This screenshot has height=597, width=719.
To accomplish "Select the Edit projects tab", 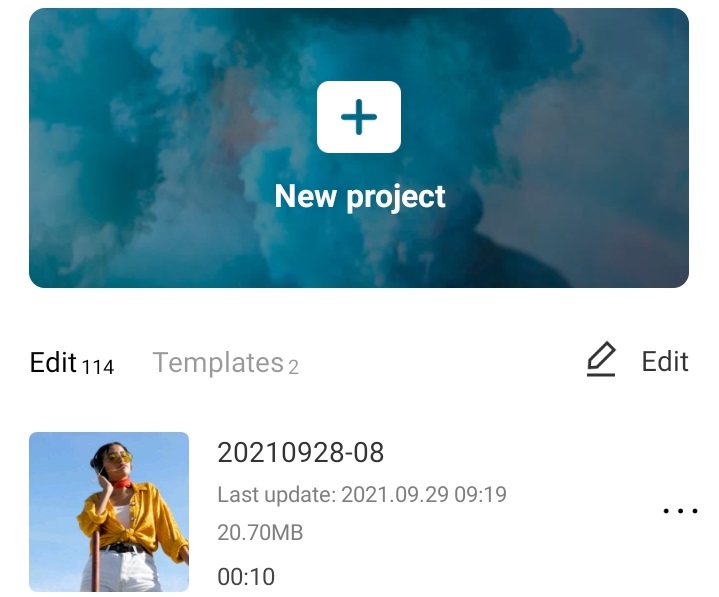I will tap(71, 362).
